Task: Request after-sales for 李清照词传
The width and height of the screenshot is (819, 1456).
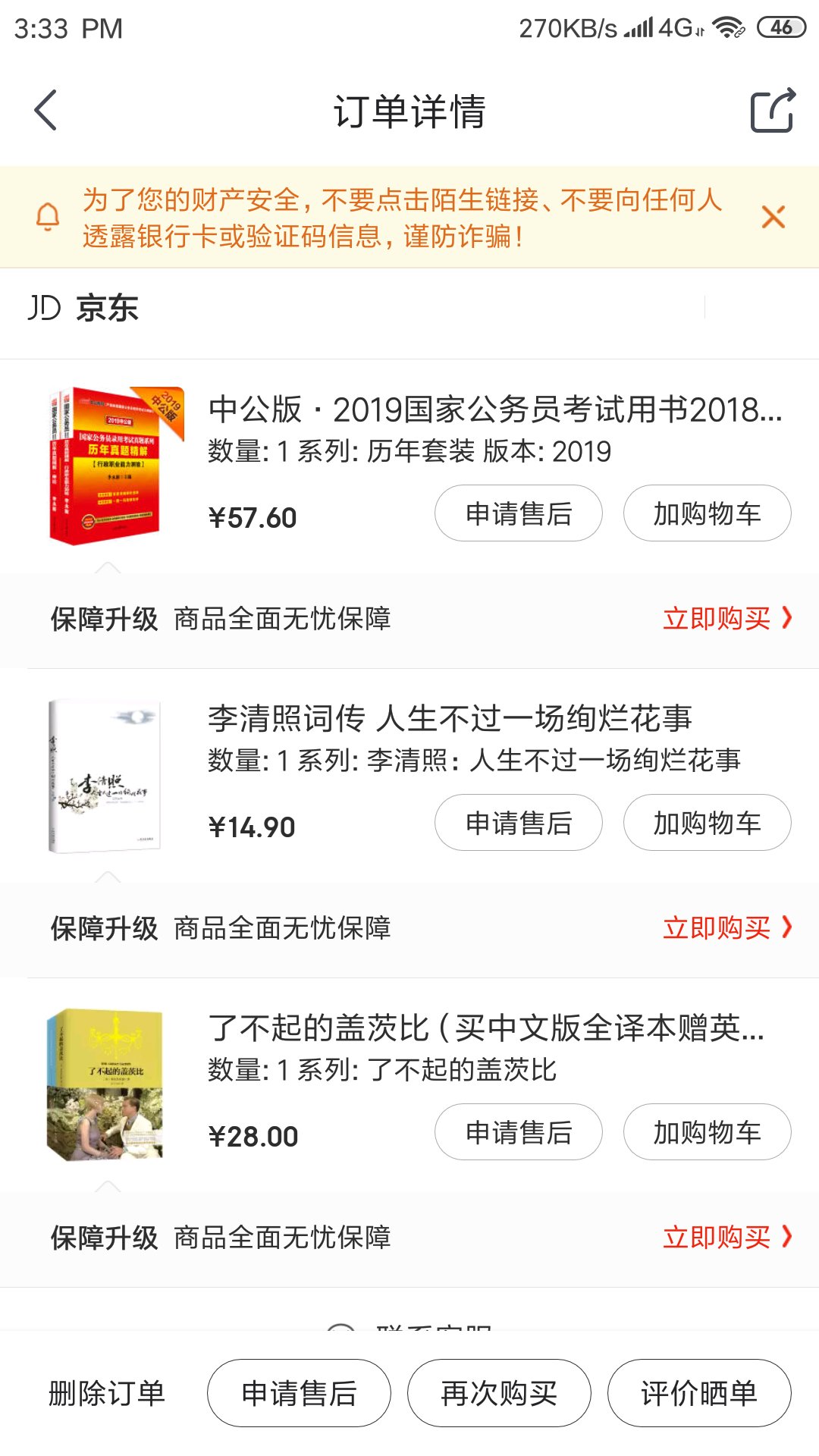Action: pos(518,823)
